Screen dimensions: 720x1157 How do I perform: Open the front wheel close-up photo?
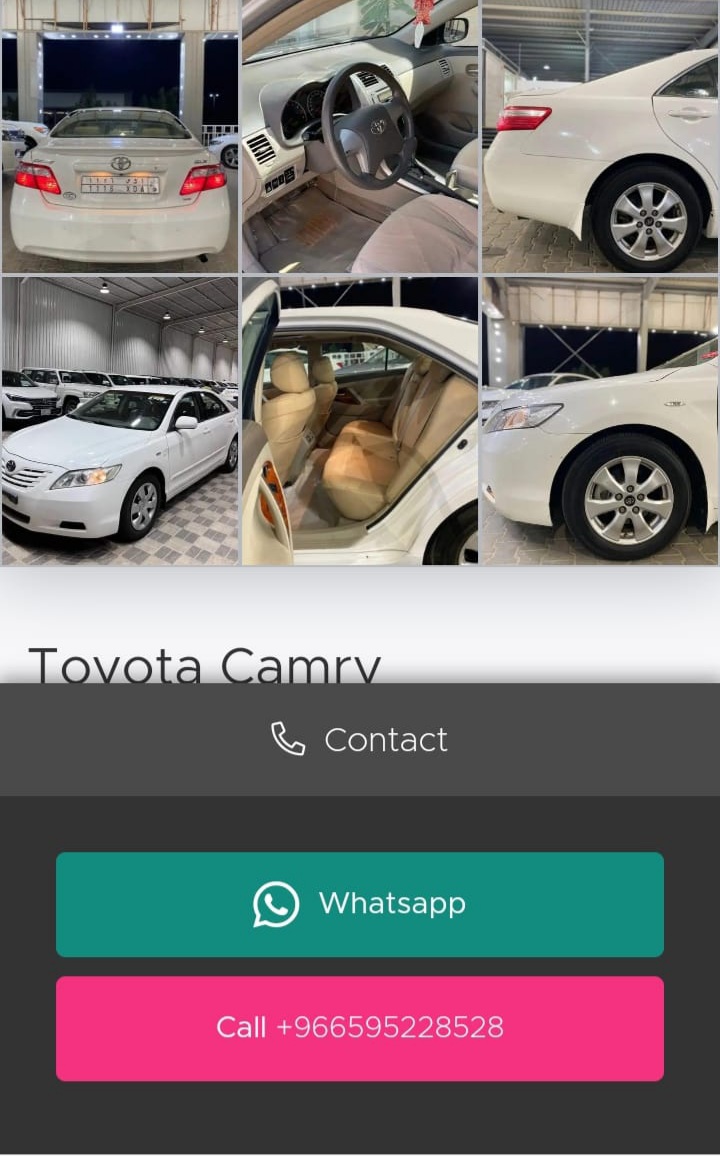pos(600,421)
